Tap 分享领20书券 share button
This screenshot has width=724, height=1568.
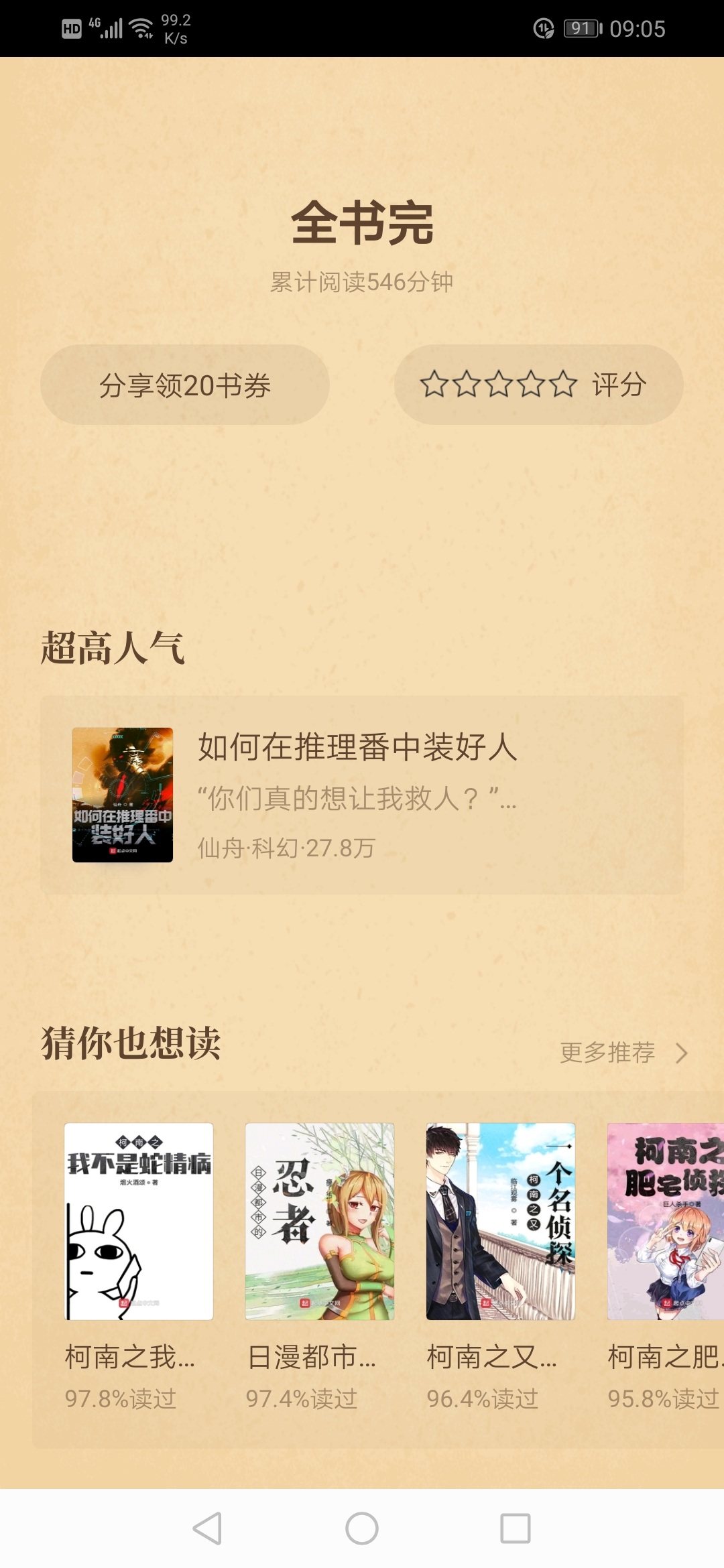tap(185, 385)
